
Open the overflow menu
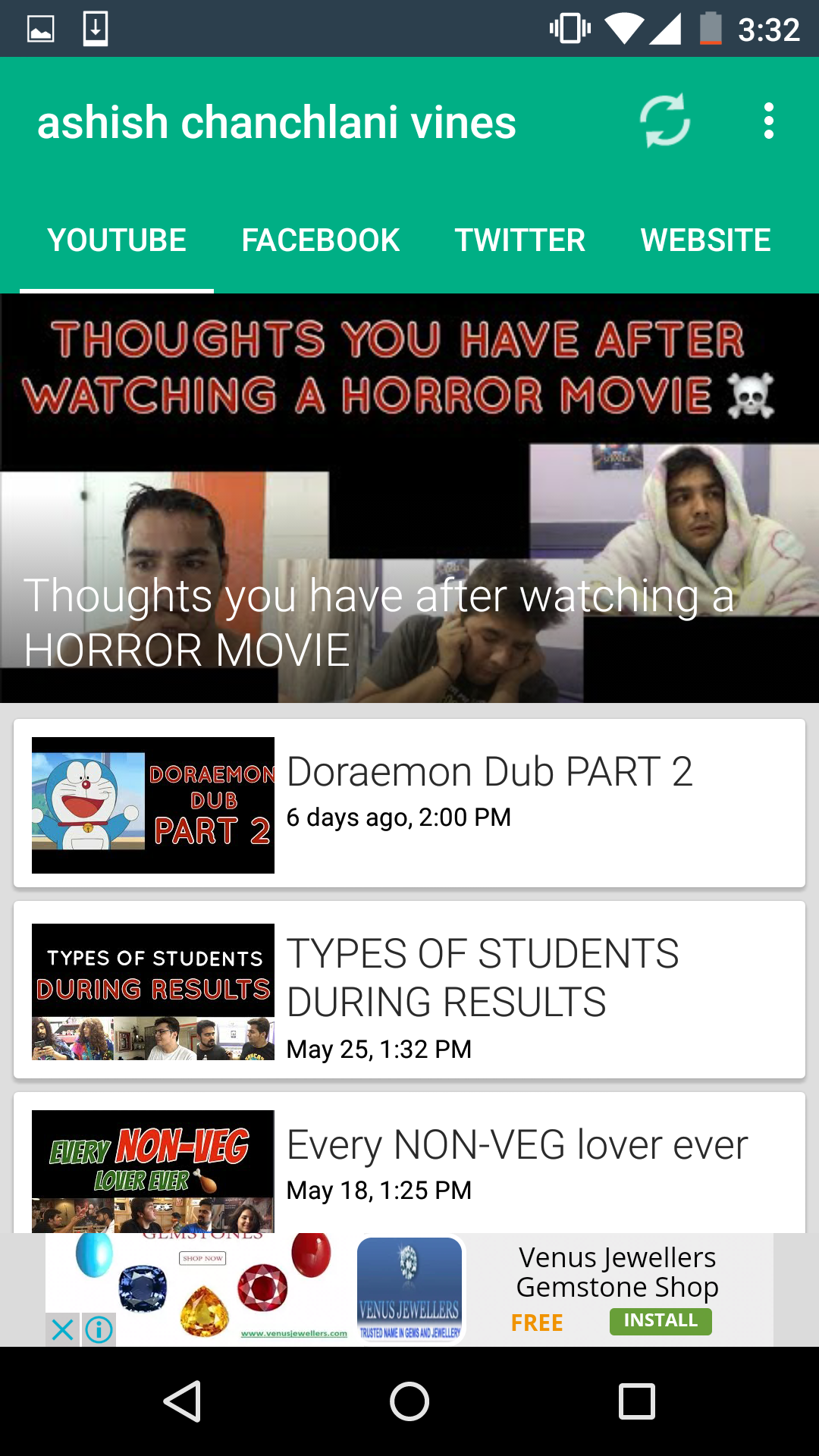click(768, 121)
